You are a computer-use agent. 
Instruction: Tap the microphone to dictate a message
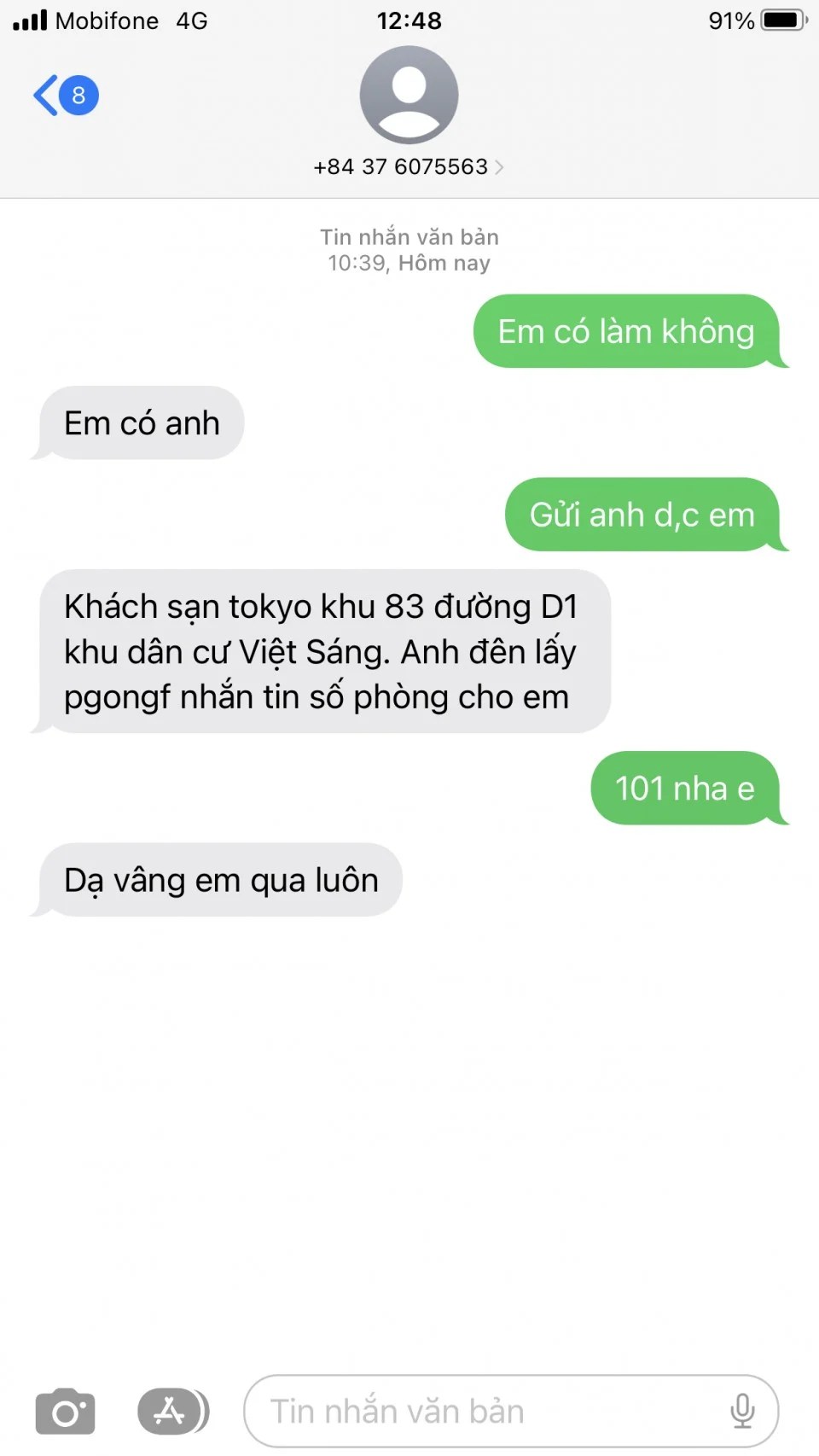click(742, 1412)
